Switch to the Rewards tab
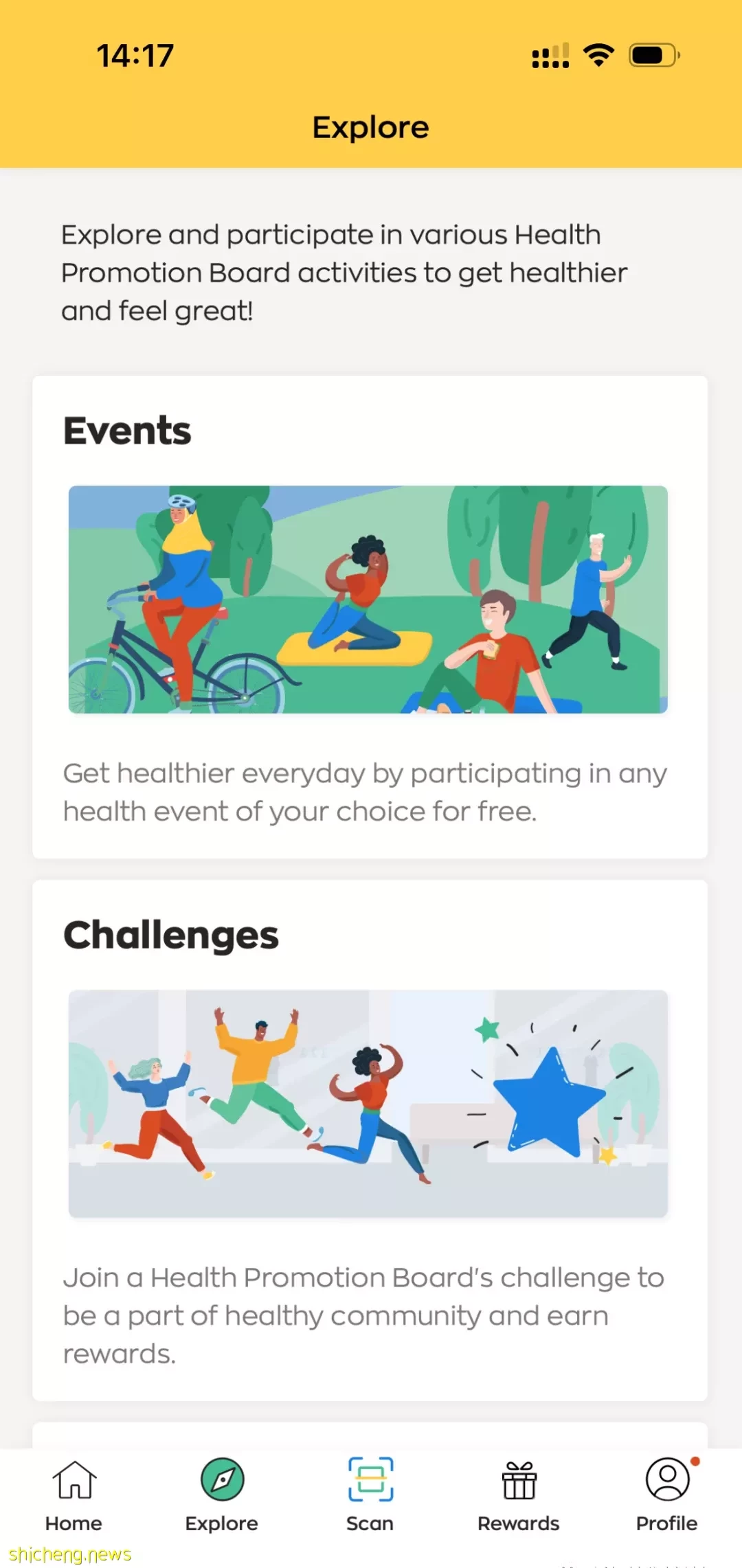The height and width of the screenshot is (1568, 742). [x=519, y=1495]
